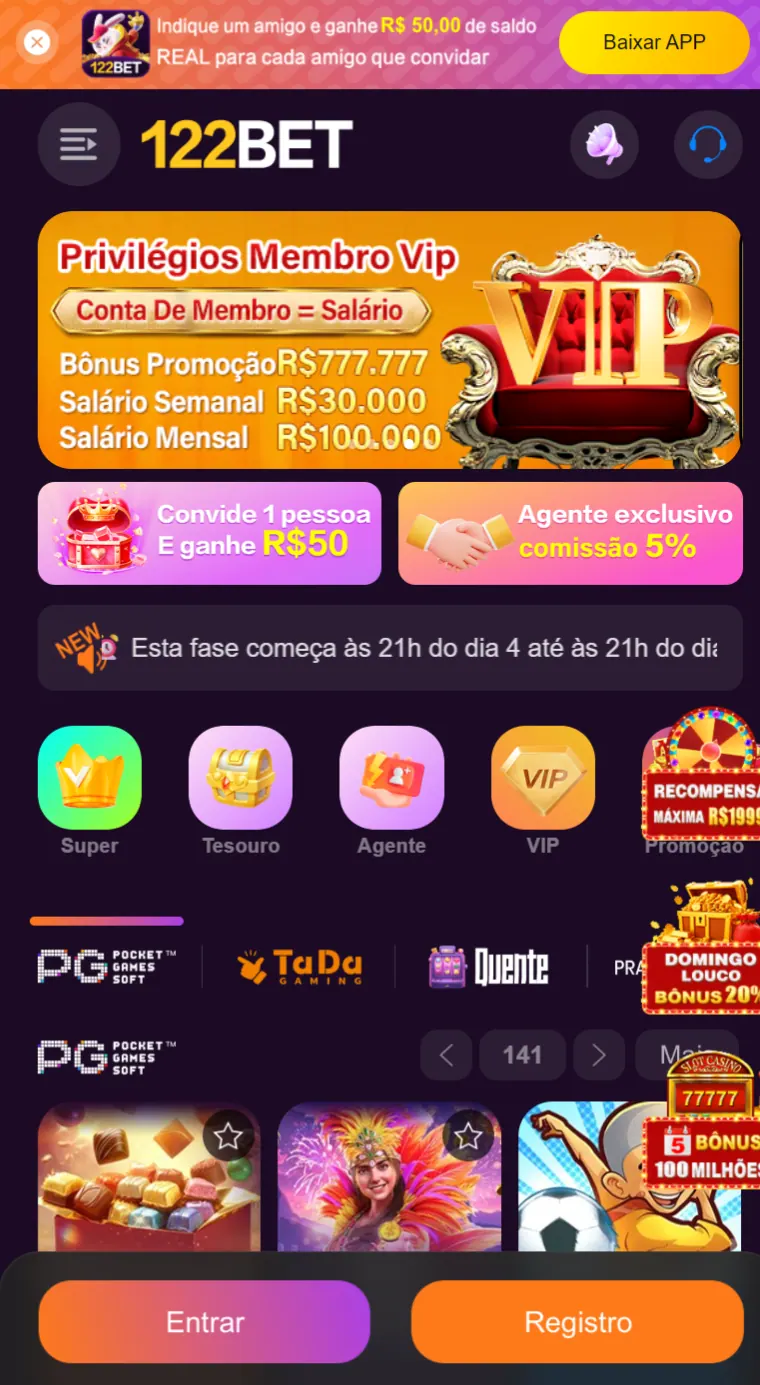The height and width of the screenshot is (1385, 760).
Task: Tap Registro to create an account
Action: [578, 1322]
